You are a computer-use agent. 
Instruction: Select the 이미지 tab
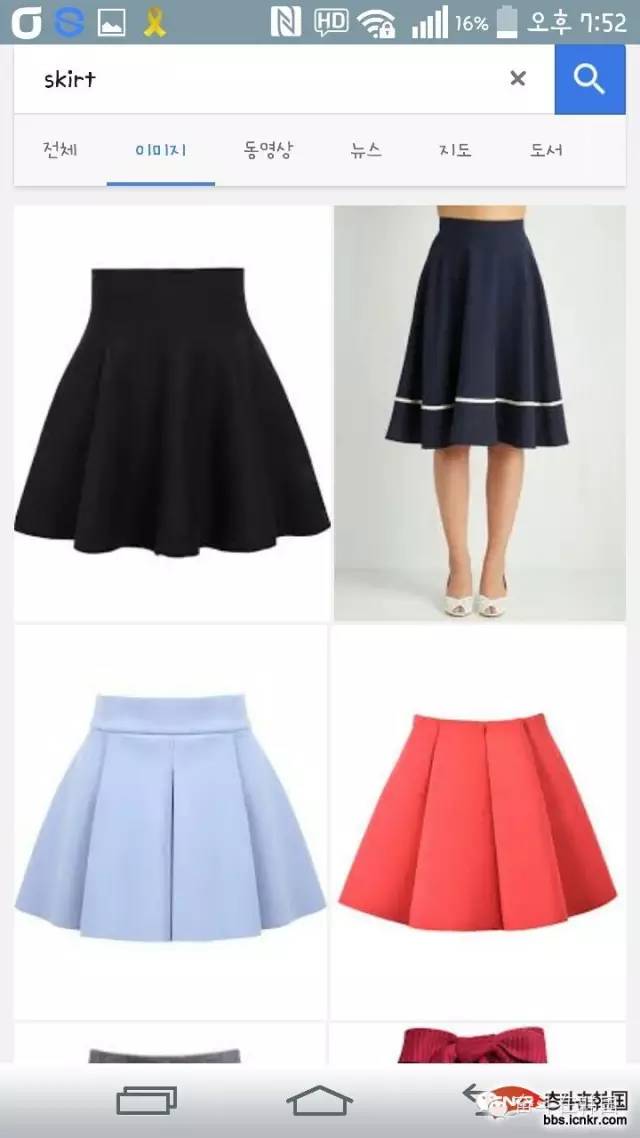161,151
